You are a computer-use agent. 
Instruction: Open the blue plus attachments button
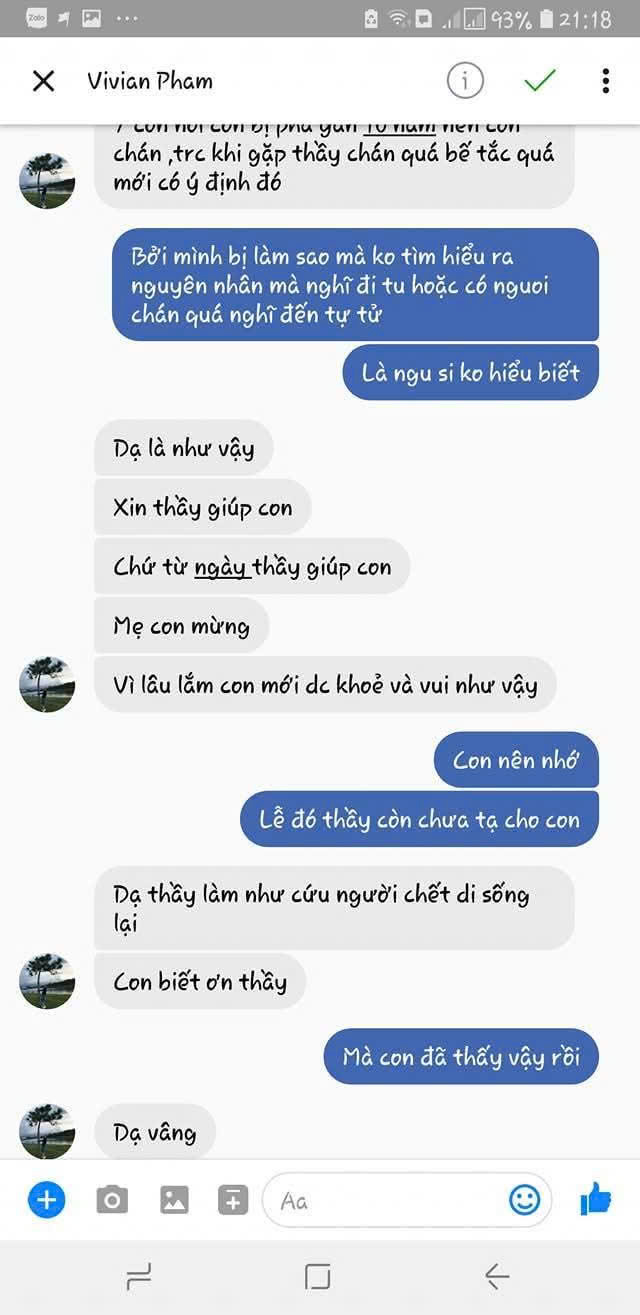pos(46,1199)
